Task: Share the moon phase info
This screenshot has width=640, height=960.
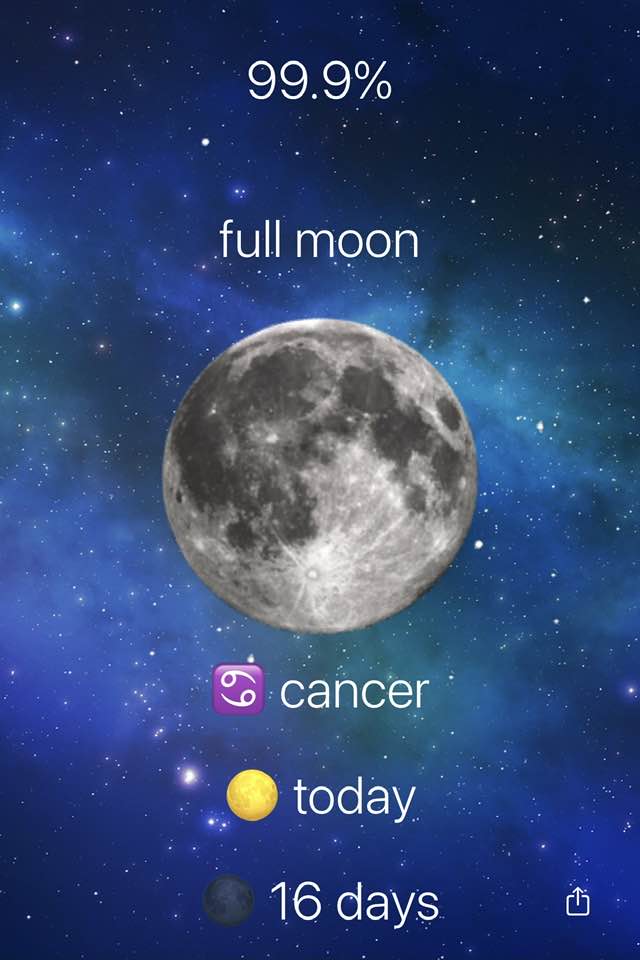Action: coord(578,902)
